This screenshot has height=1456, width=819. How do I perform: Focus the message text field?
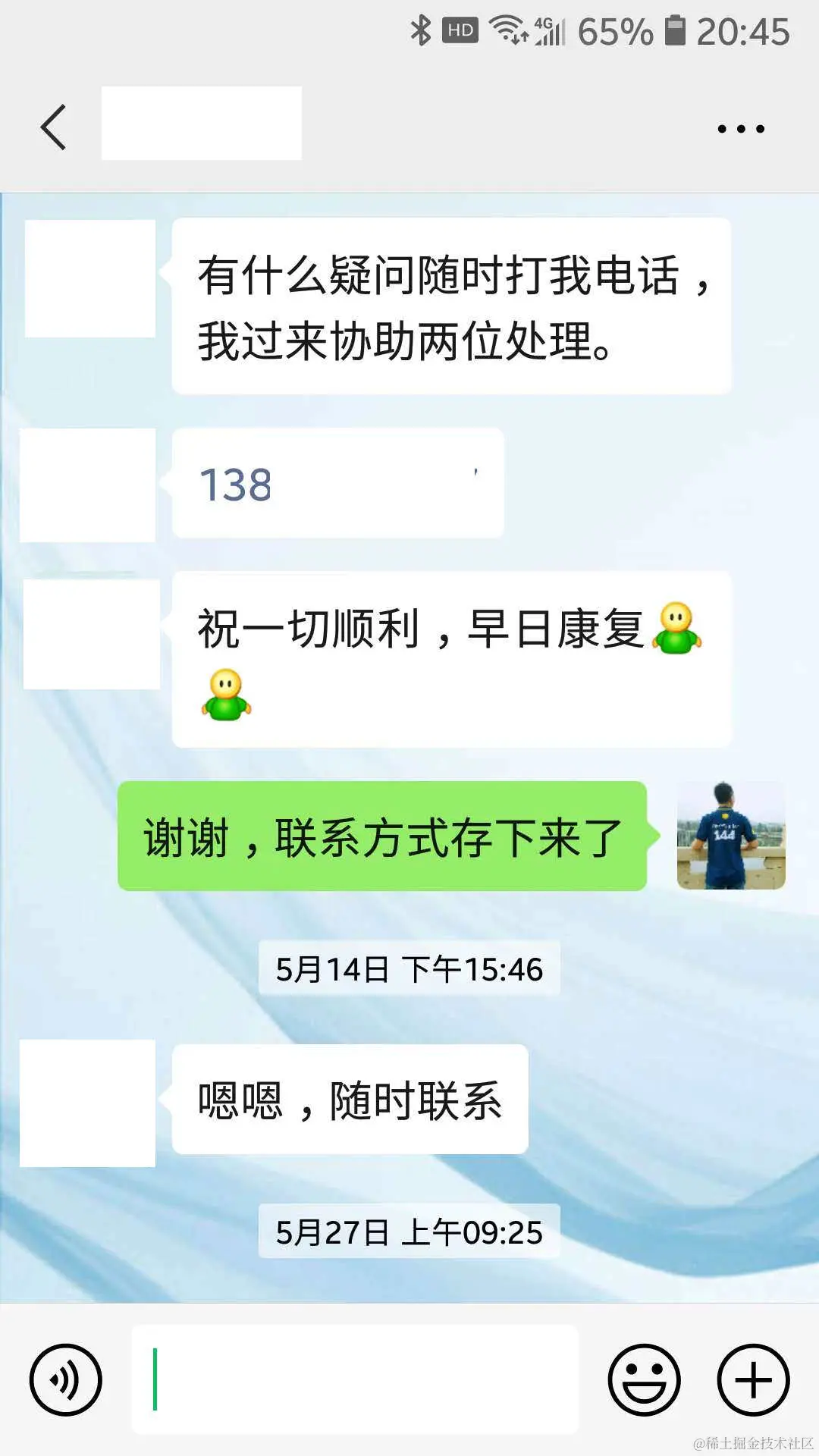pyautogui.click(x=355, y=1379)
